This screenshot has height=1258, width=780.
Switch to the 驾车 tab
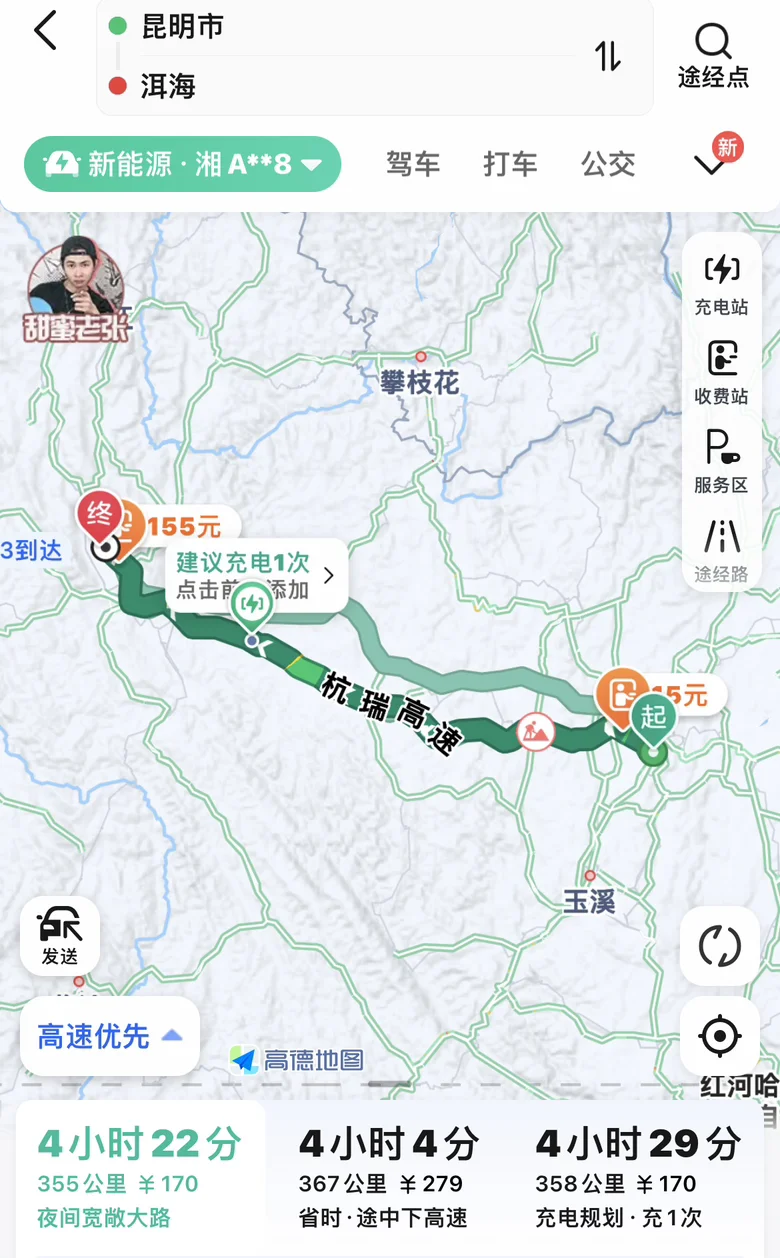pyautogui.click(x=413, y=164)
